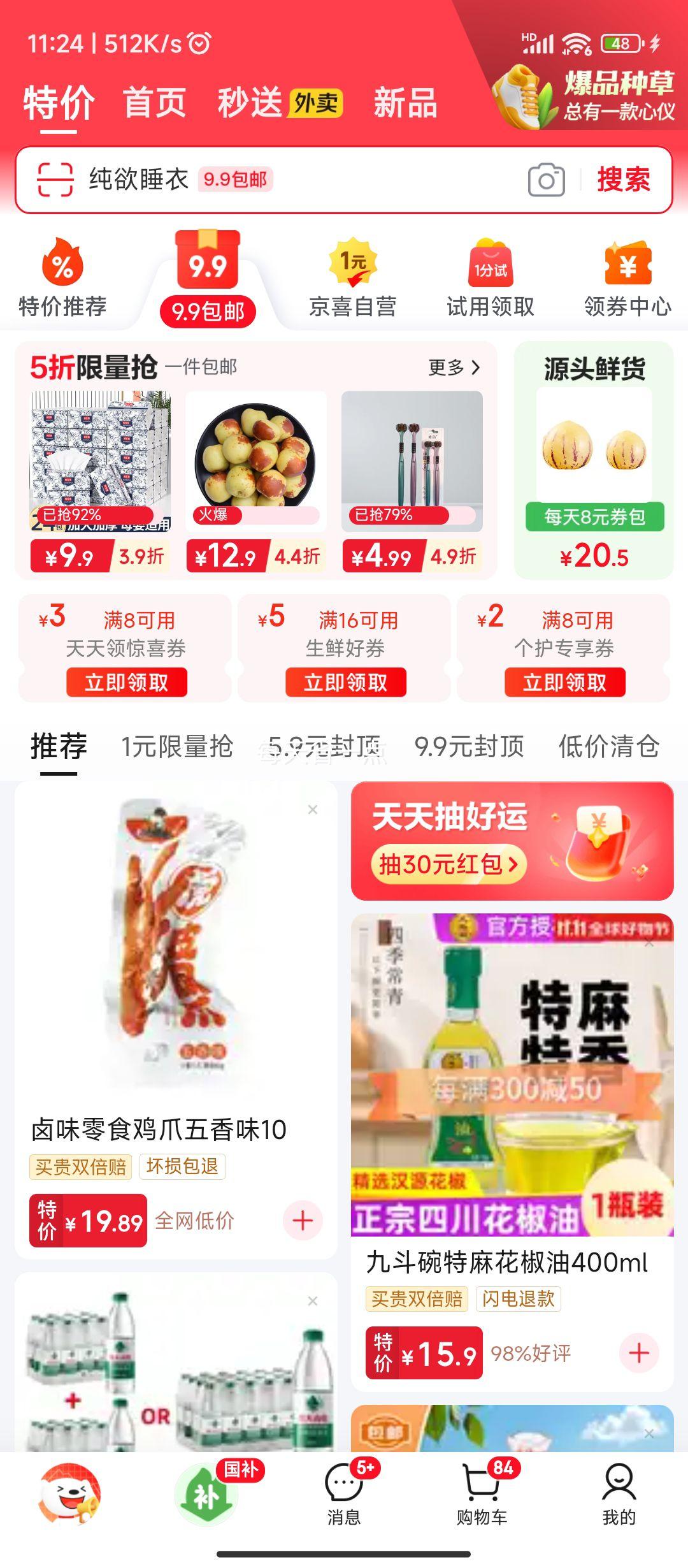This screenshot has width=688, height=1568.
Task: Claim the ¥2 个护专享券 coupon
Action: [x=564, y=683]
